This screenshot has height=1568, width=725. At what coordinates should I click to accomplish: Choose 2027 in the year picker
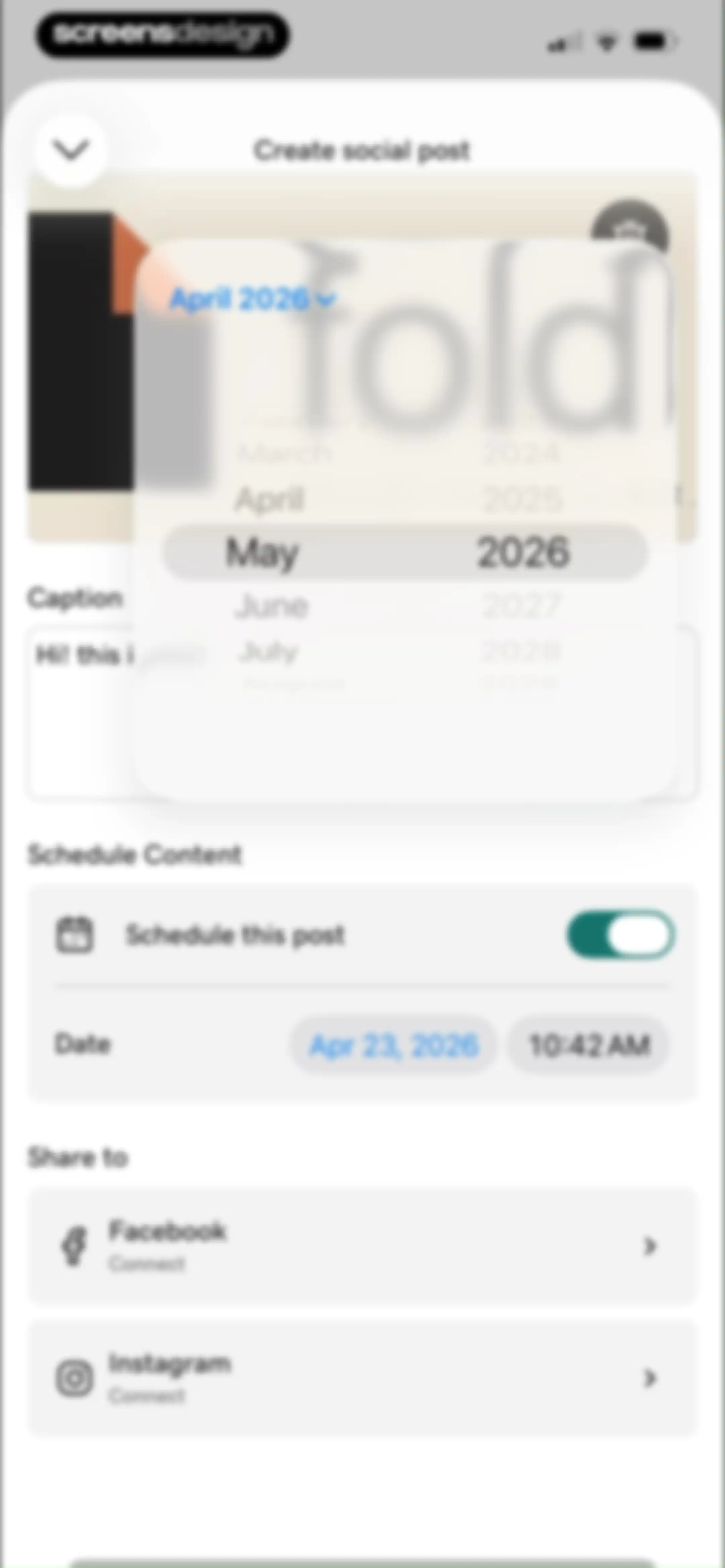(522, 606)
